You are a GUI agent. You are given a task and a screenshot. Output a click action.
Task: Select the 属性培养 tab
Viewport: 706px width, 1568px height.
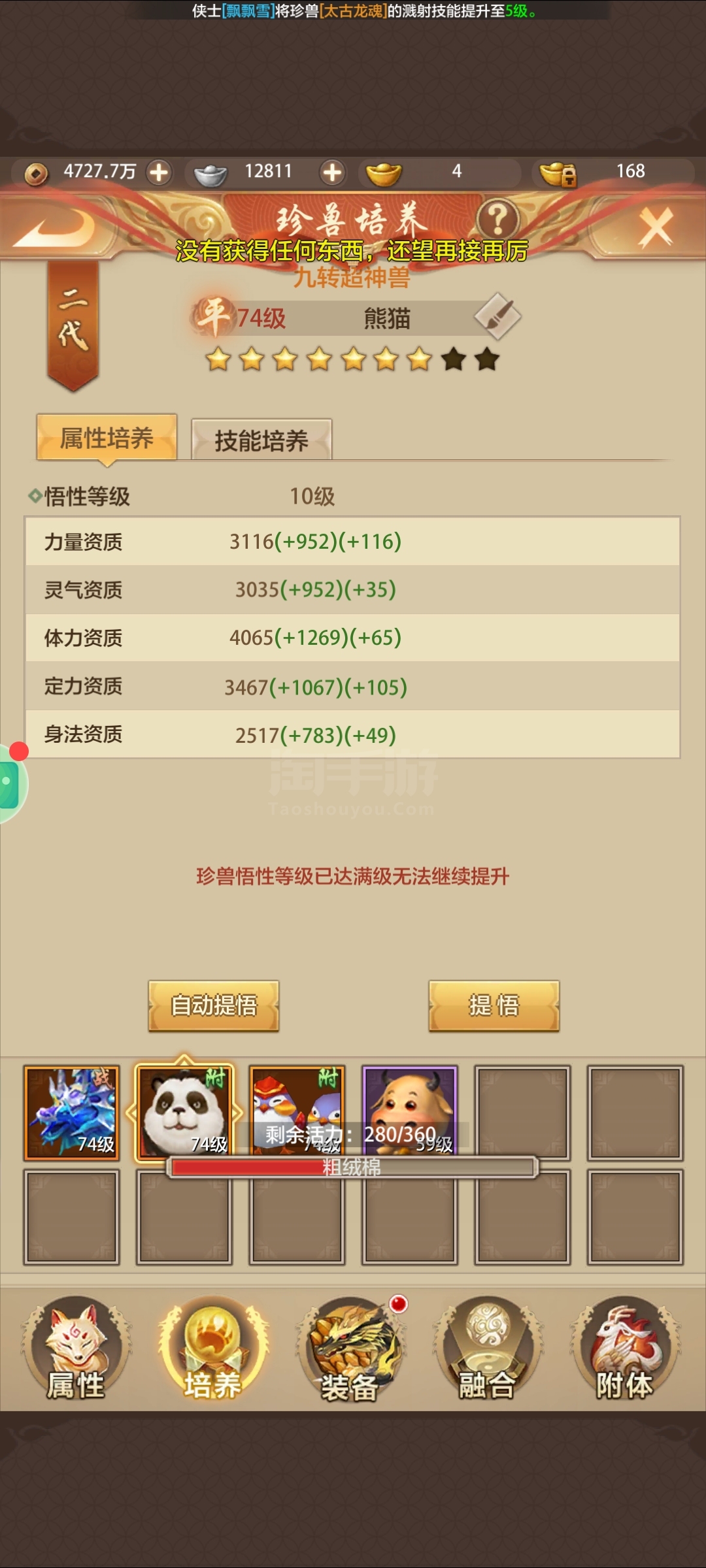coord(107,438)
